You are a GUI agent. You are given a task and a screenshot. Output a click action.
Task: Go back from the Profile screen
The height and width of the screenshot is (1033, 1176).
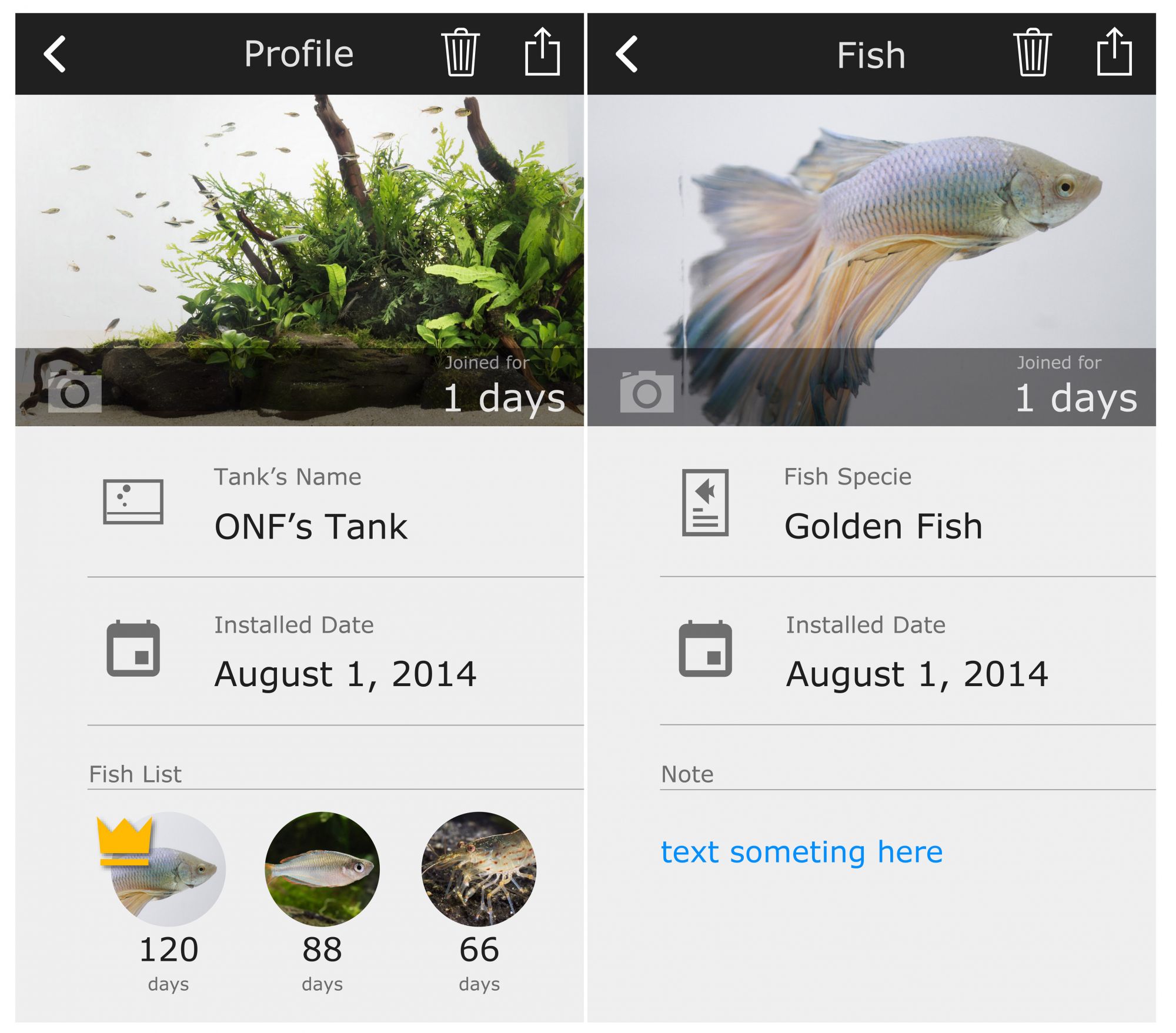point(55,54)
